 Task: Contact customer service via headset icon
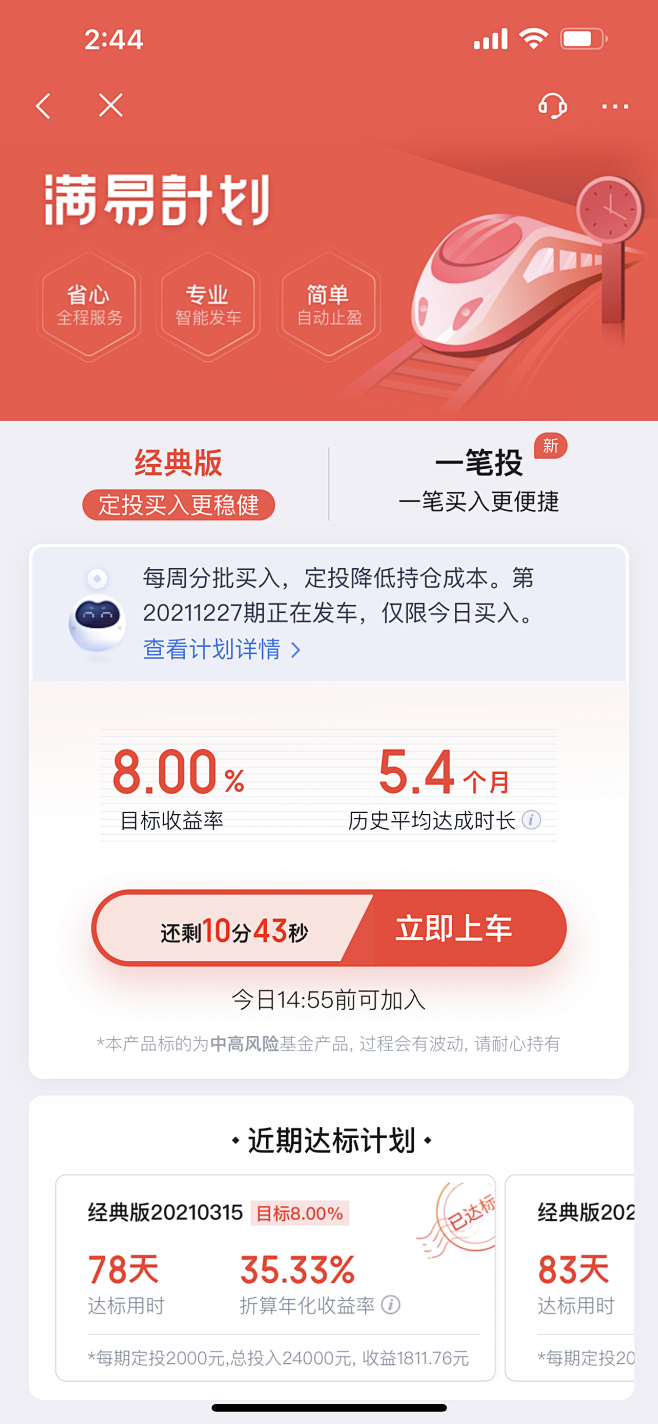(x=552, y=105)
